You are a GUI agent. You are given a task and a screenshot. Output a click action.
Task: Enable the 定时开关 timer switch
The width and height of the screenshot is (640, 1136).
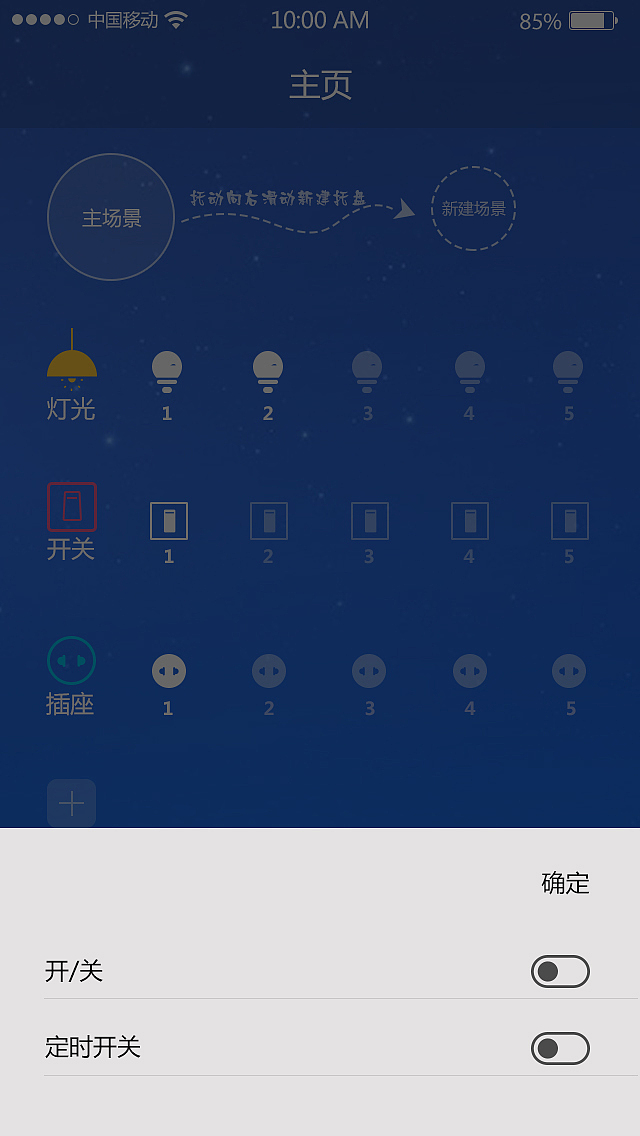tap(560, 1048)
